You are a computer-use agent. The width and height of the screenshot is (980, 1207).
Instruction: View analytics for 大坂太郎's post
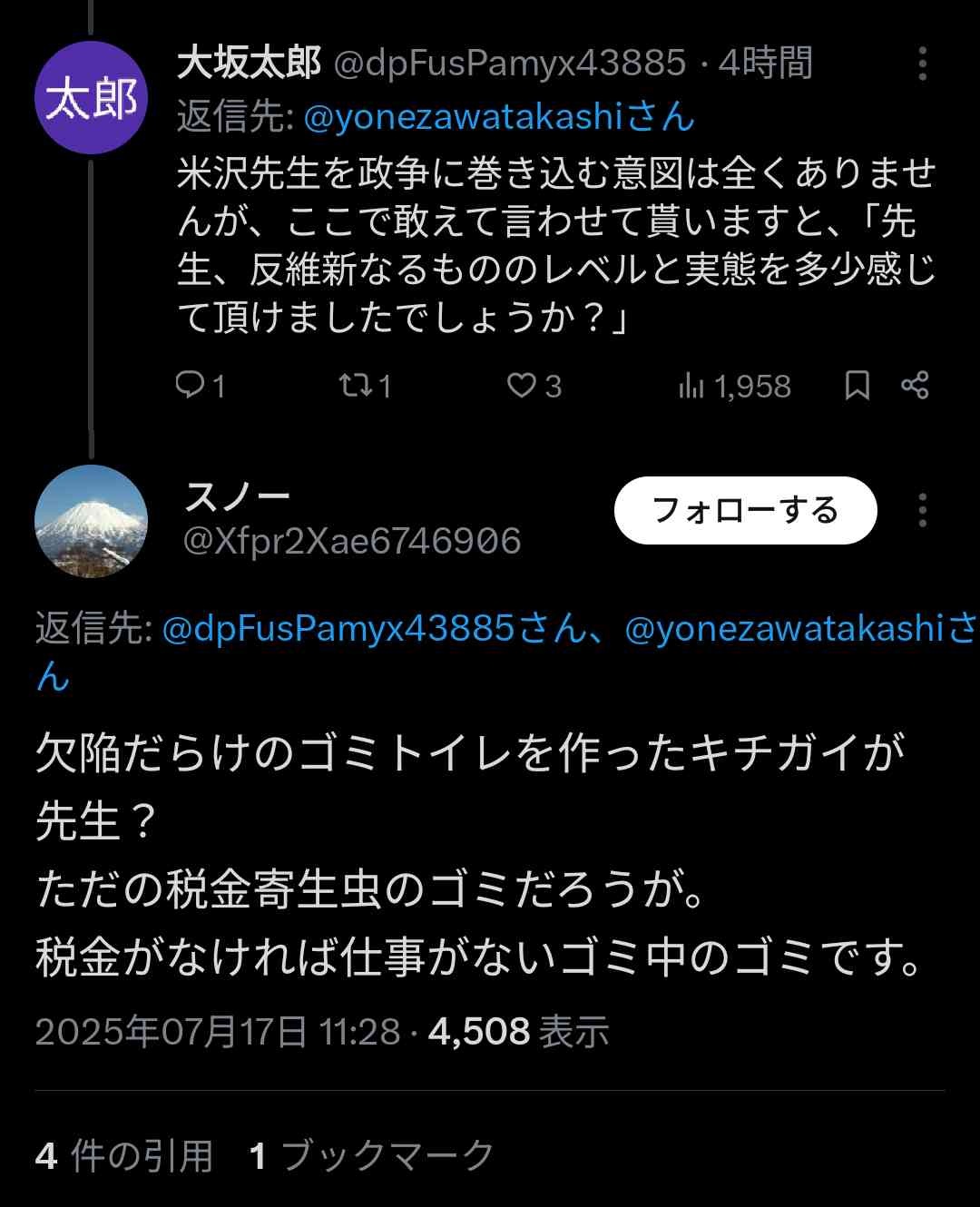tap(734, 387)
